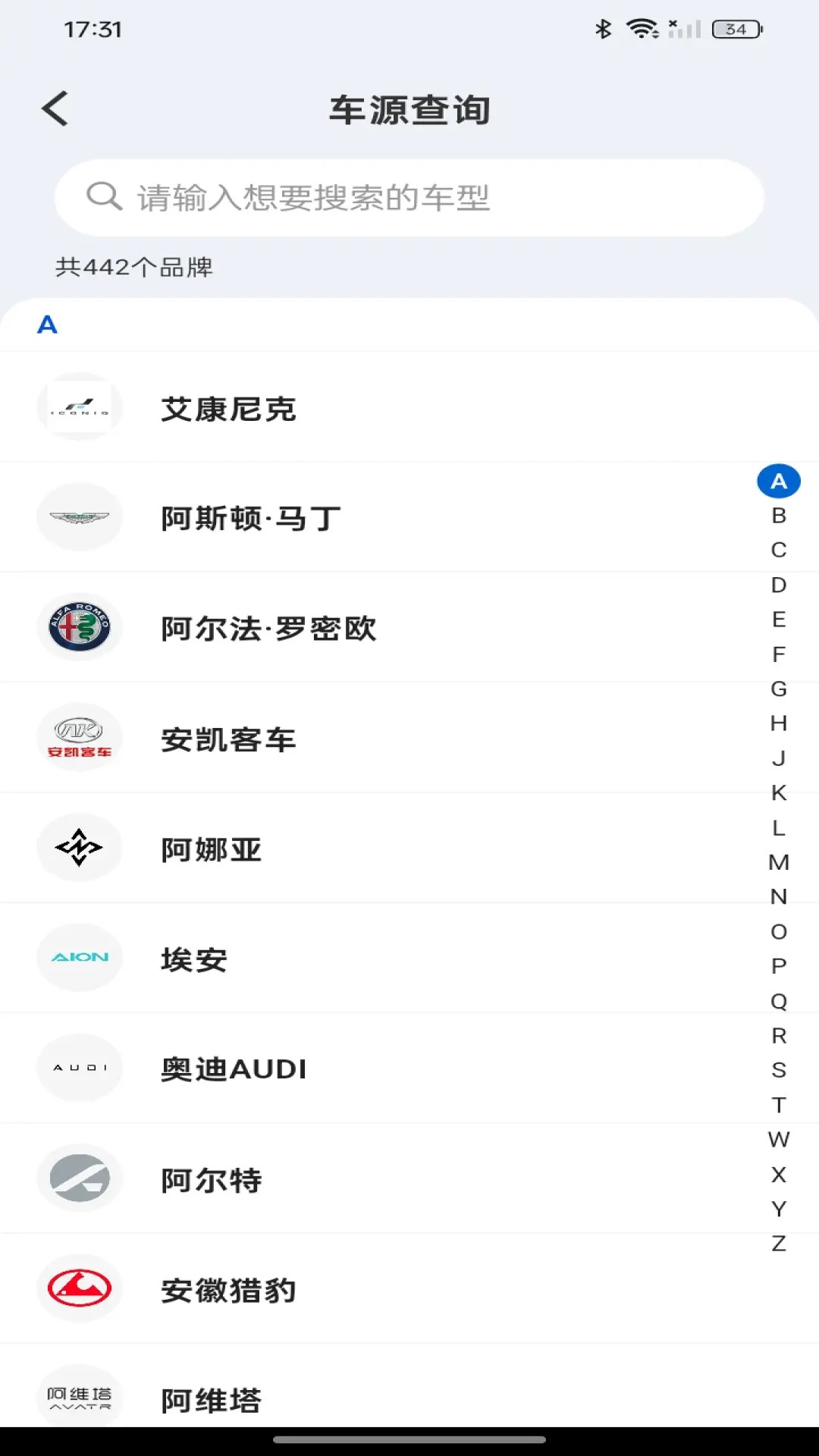The height and width of the screenshot is (1456, 819).
Task: Tap the Aston Martin wings logo
Action: coord(80,516)
